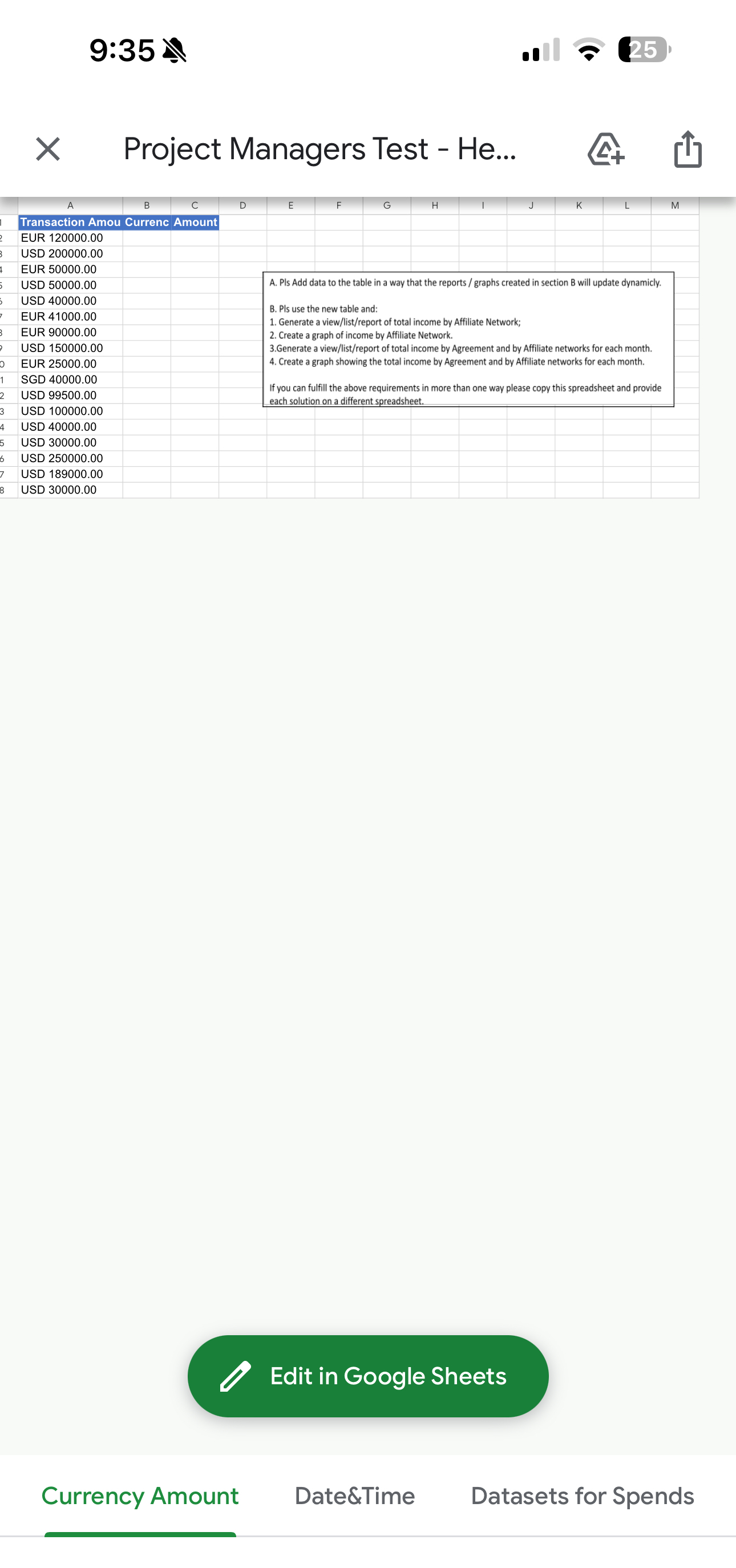Select the Currency Amount sheet tab
This screenshot has height=1568, width=736.
pos(139,1496)
